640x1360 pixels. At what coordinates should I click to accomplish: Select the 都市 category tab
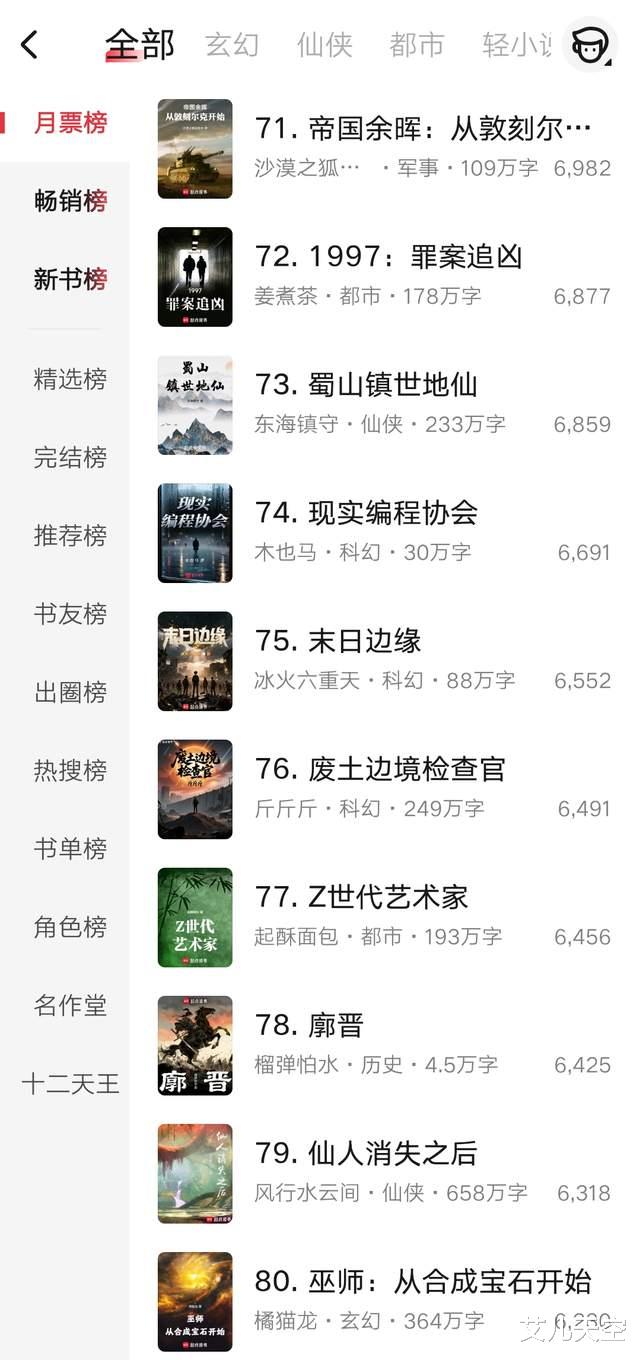416,45
